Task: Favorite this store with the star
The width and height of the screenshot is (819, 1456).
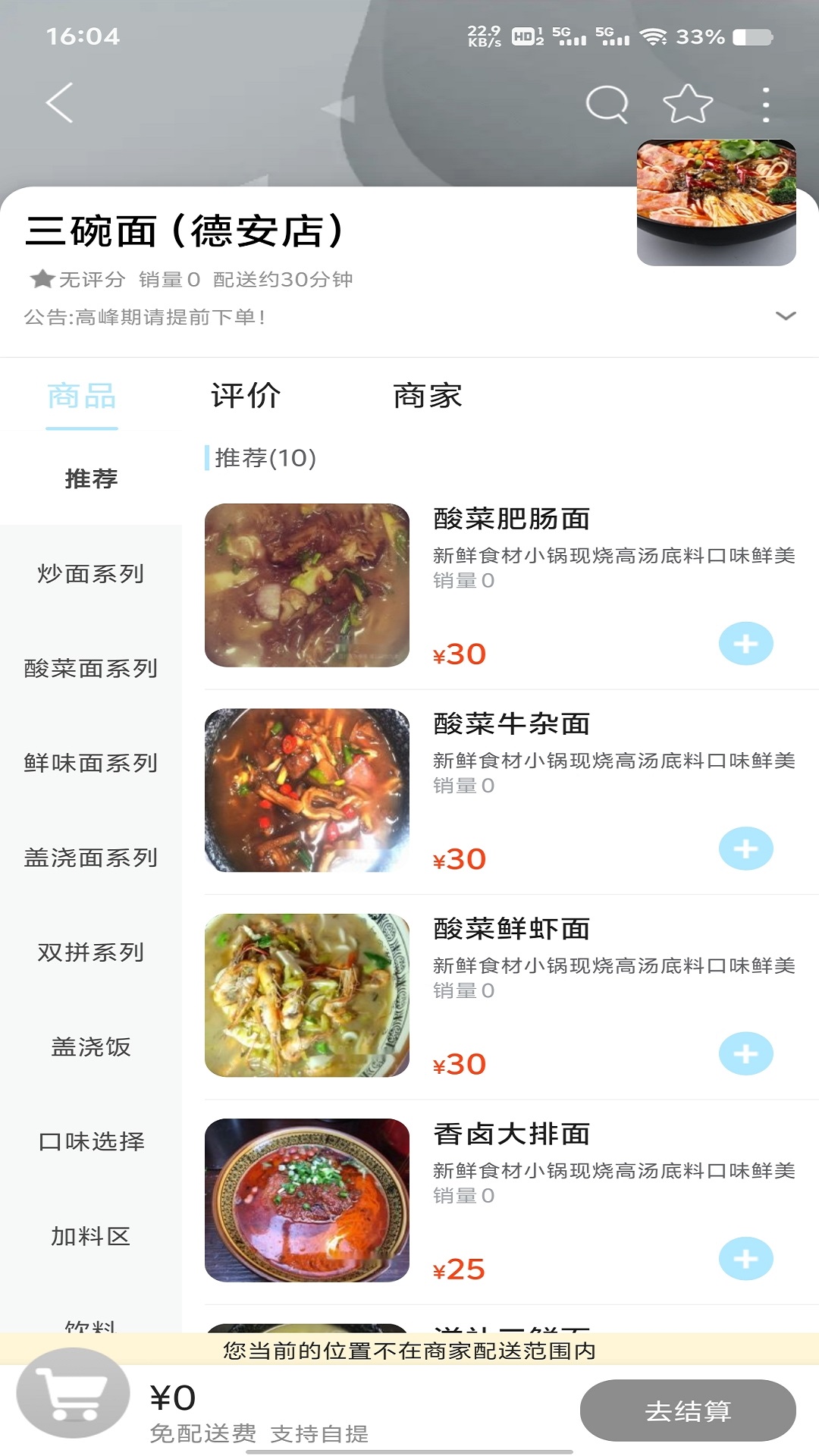Action: point(688,104)
